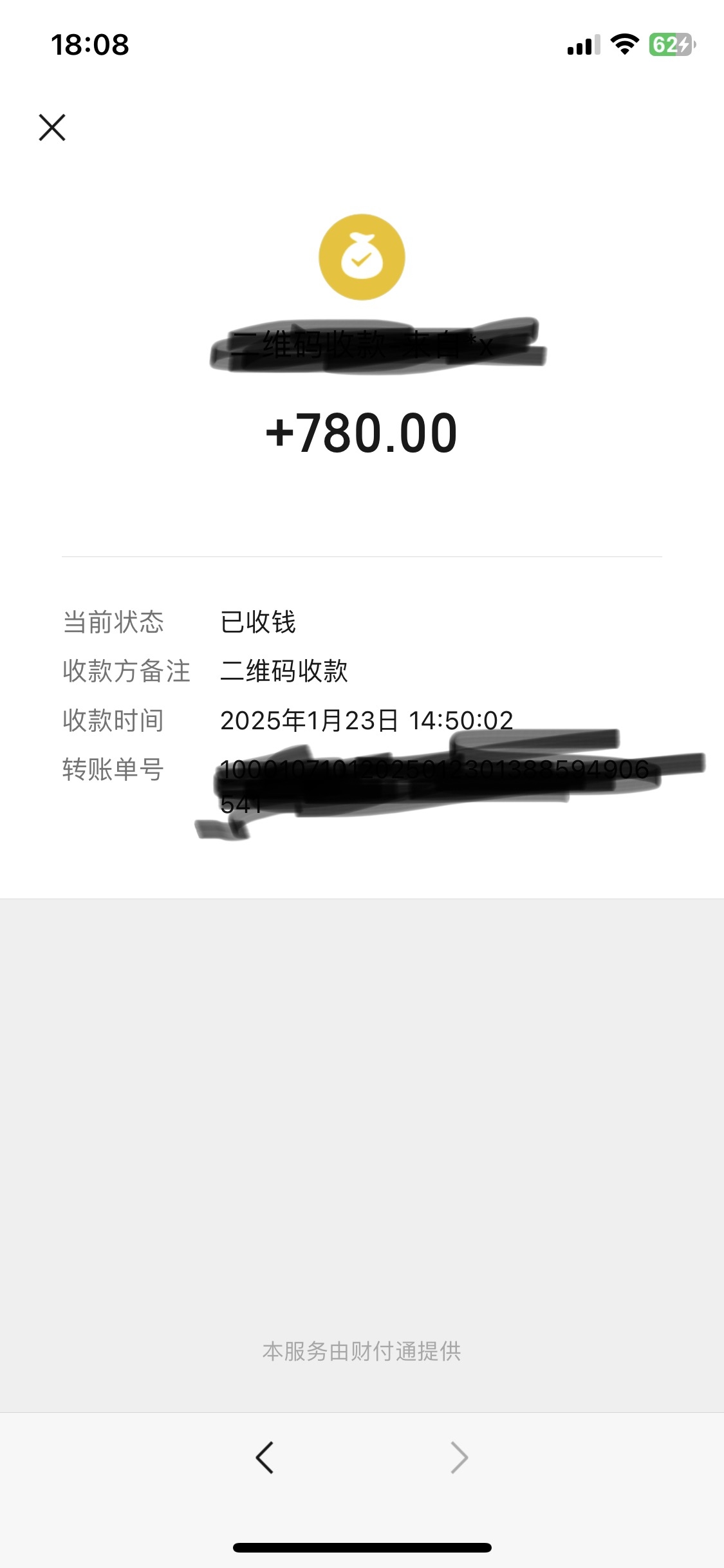Image resolution: width=724 pixels, height=1568 pixels.
Task: Go back using the bottom left arrow
Action: [265, 1457]
